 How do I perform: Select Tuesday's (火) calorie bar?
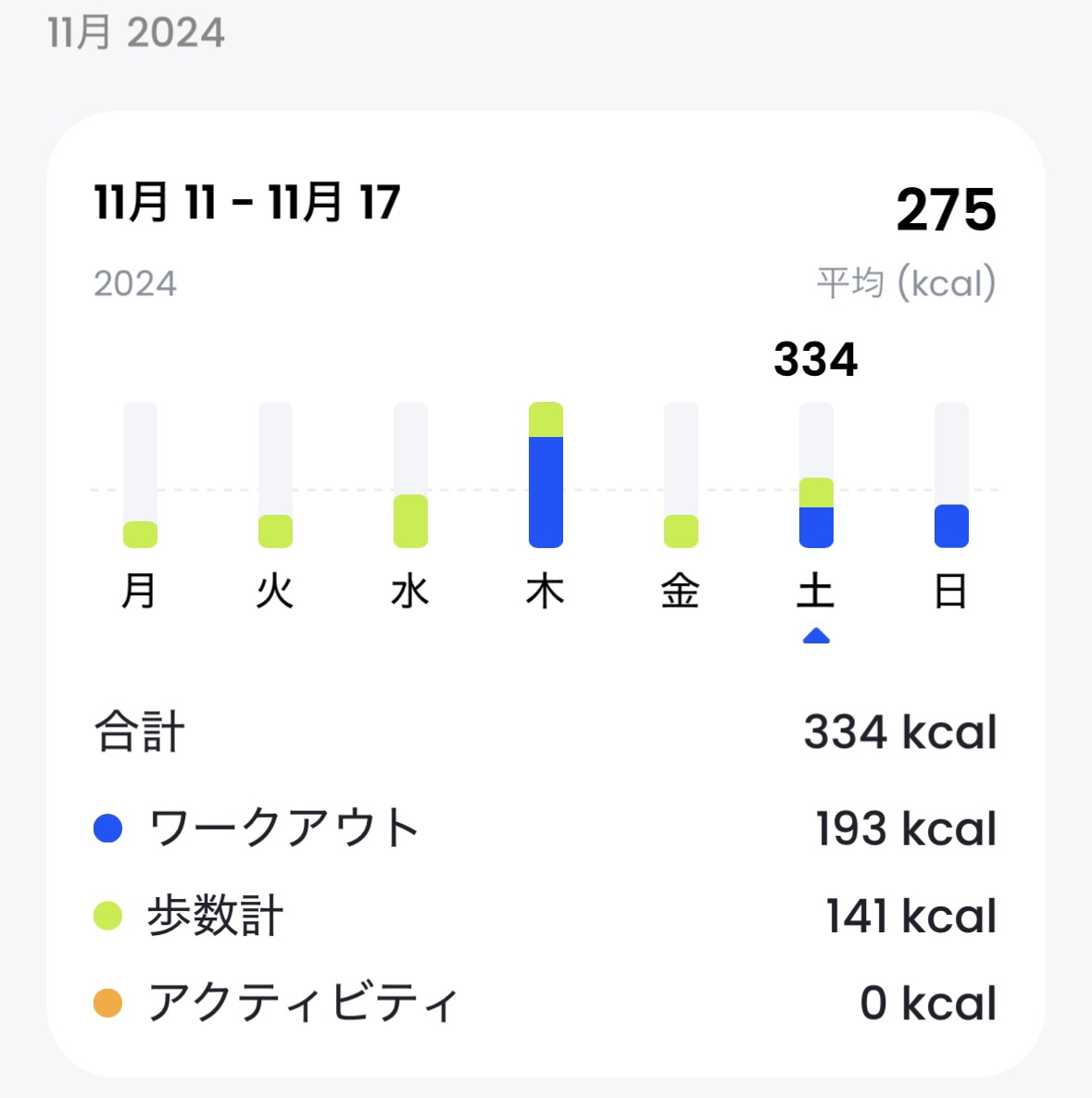(x=275, y=475)
